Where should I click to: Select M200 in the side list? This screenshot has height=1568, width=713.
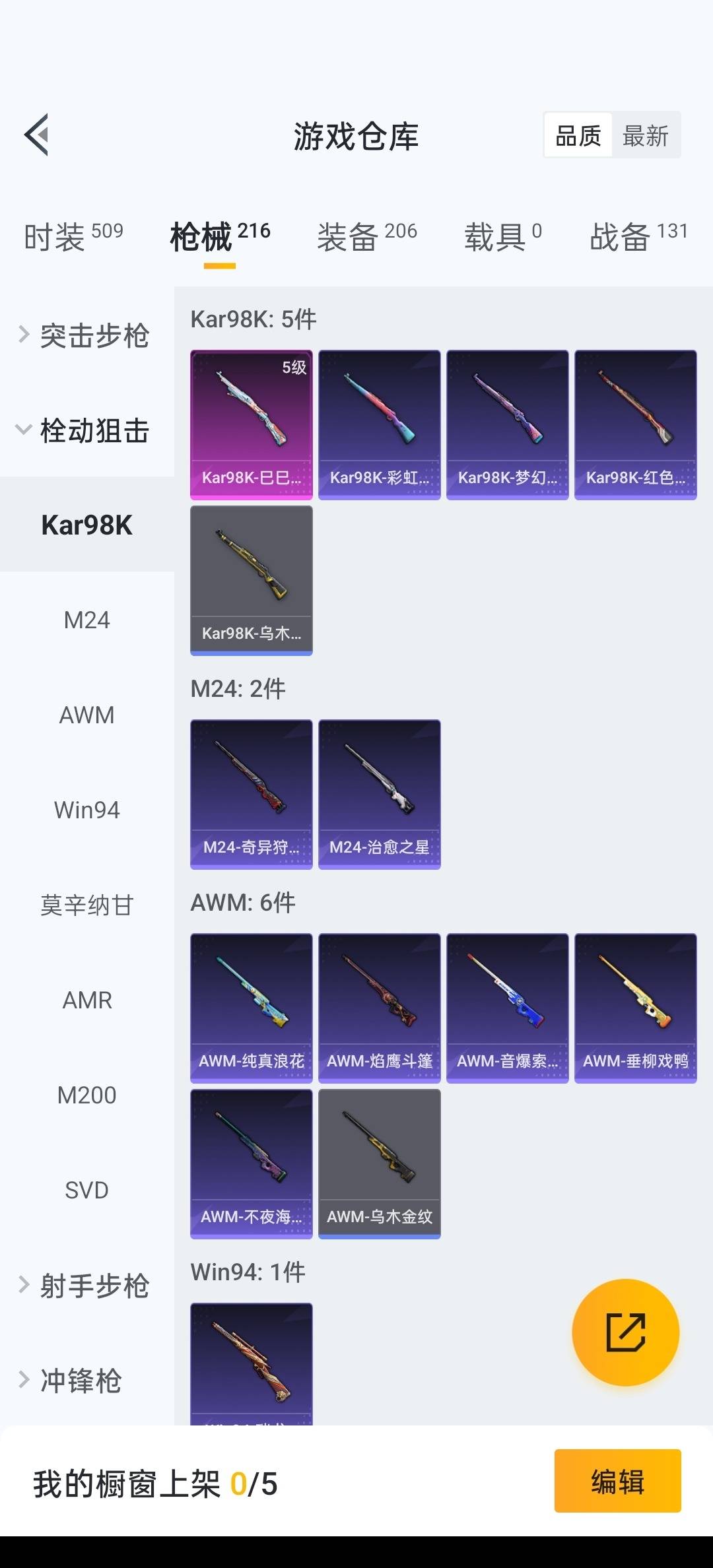point(86,1095)
